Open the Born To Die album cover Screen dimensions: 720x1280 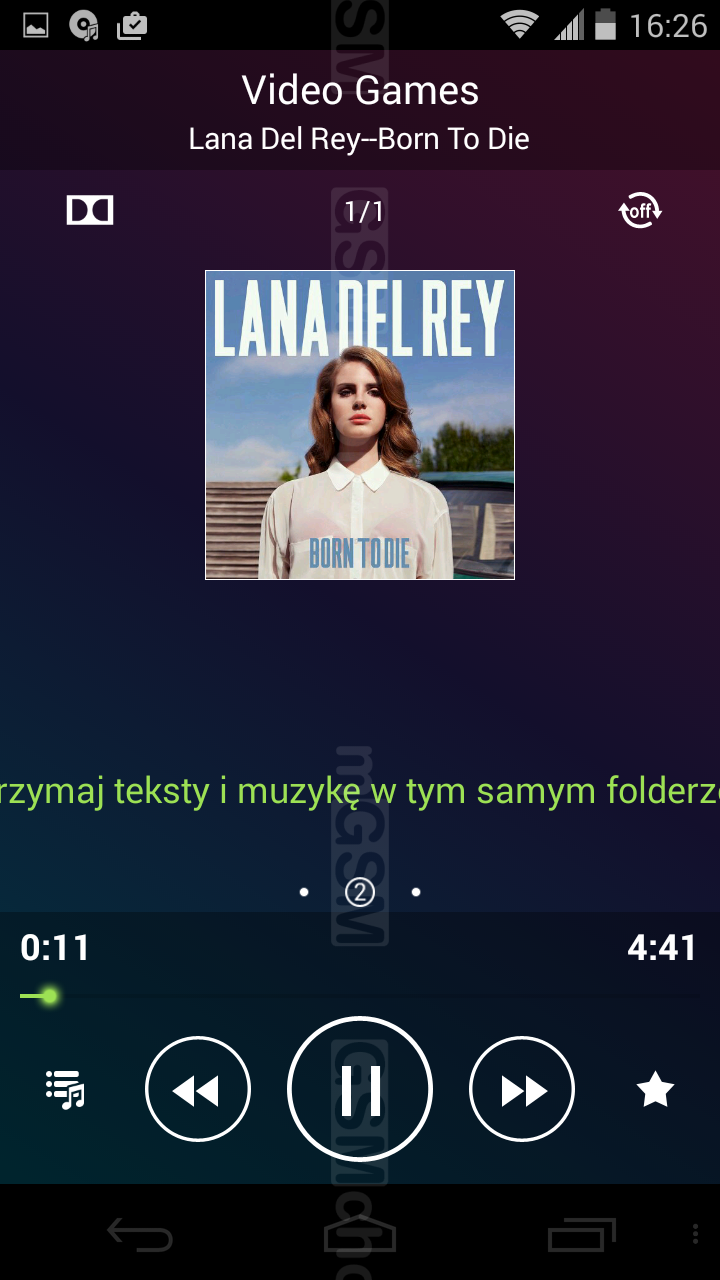360,425
